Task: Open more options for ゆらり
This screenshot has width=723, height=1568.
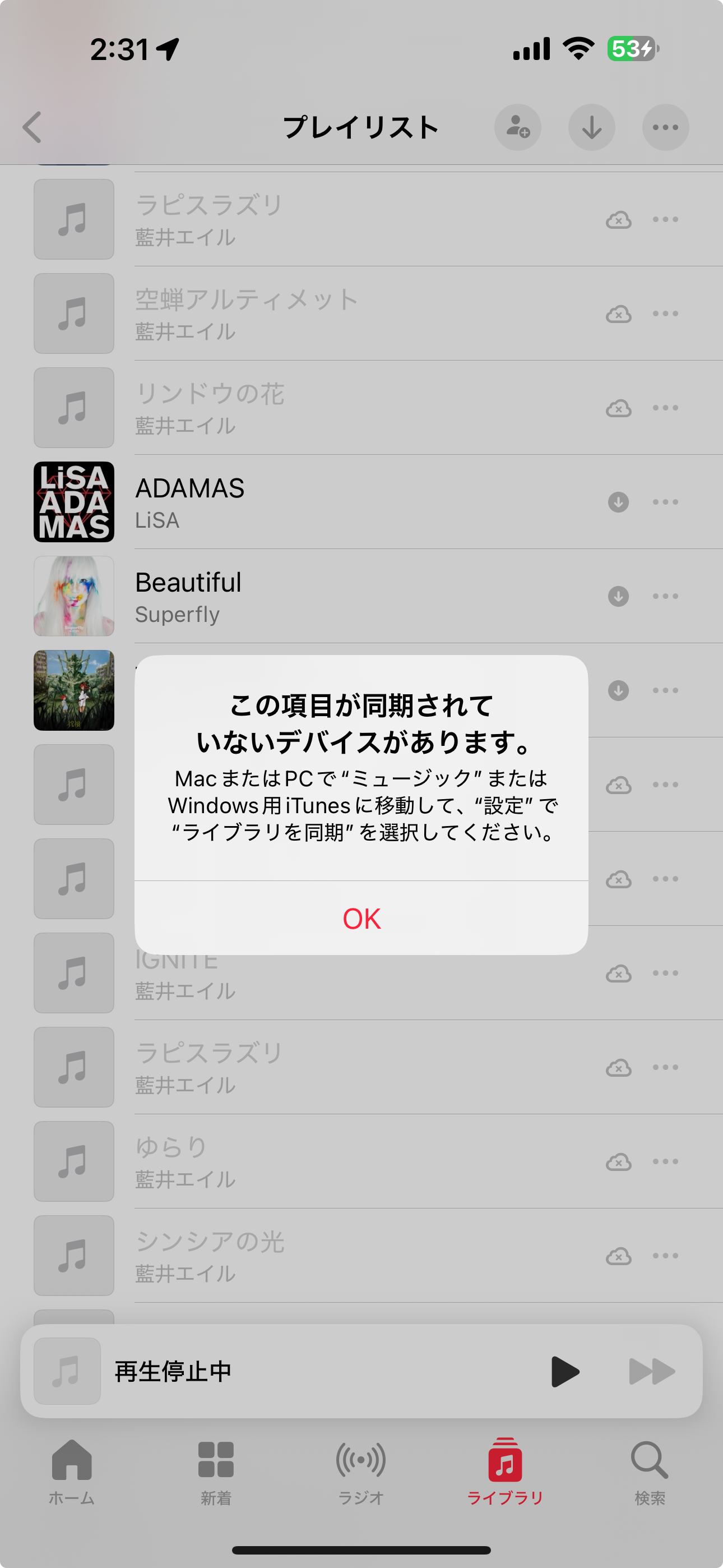Action: tap(665, 1161)
